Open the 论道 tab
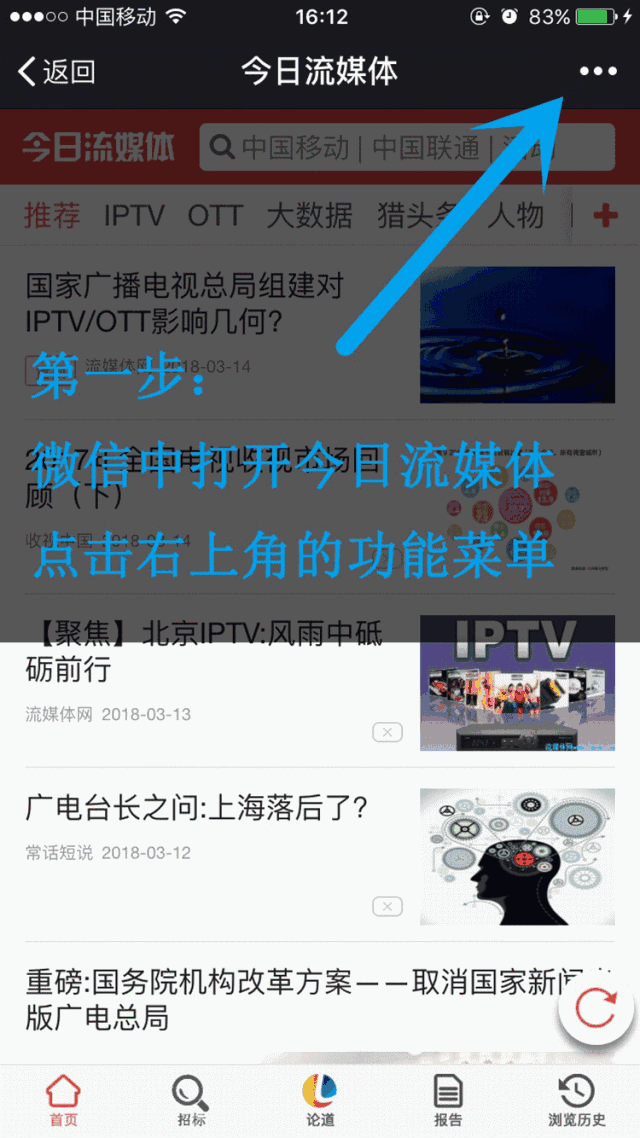640x1138 pixels. pos(320,1100)
